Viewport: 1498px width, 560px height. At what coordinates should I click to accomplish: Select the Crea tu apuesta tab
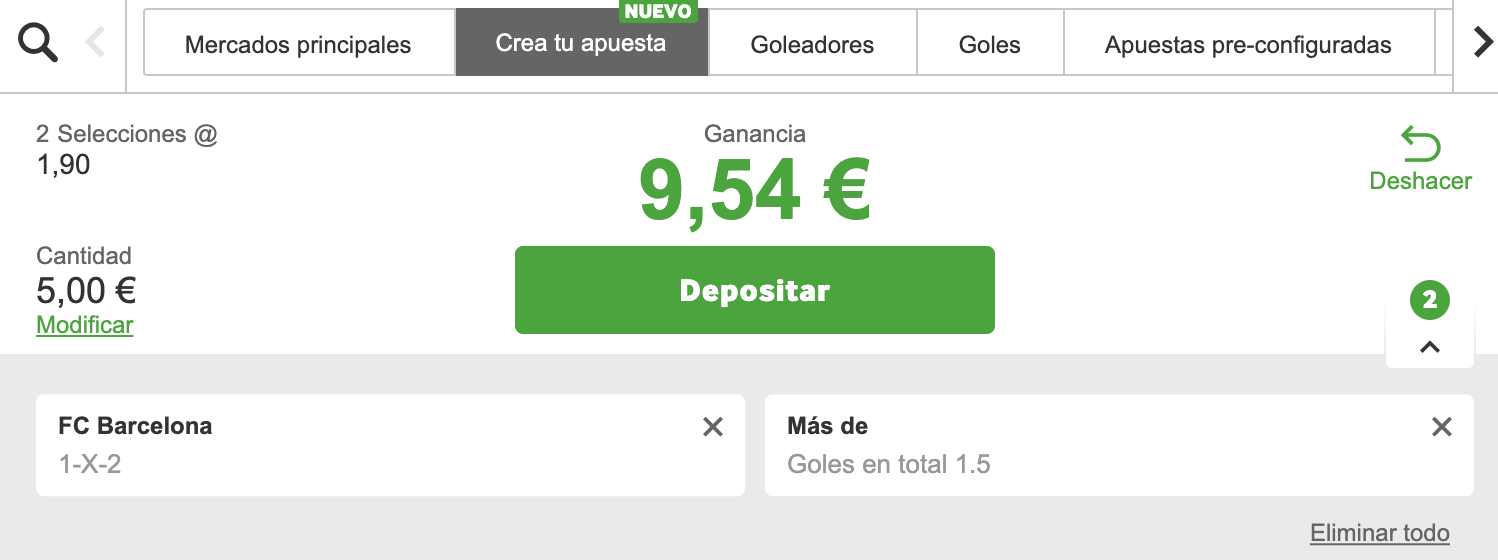click(x=581, y=44)
